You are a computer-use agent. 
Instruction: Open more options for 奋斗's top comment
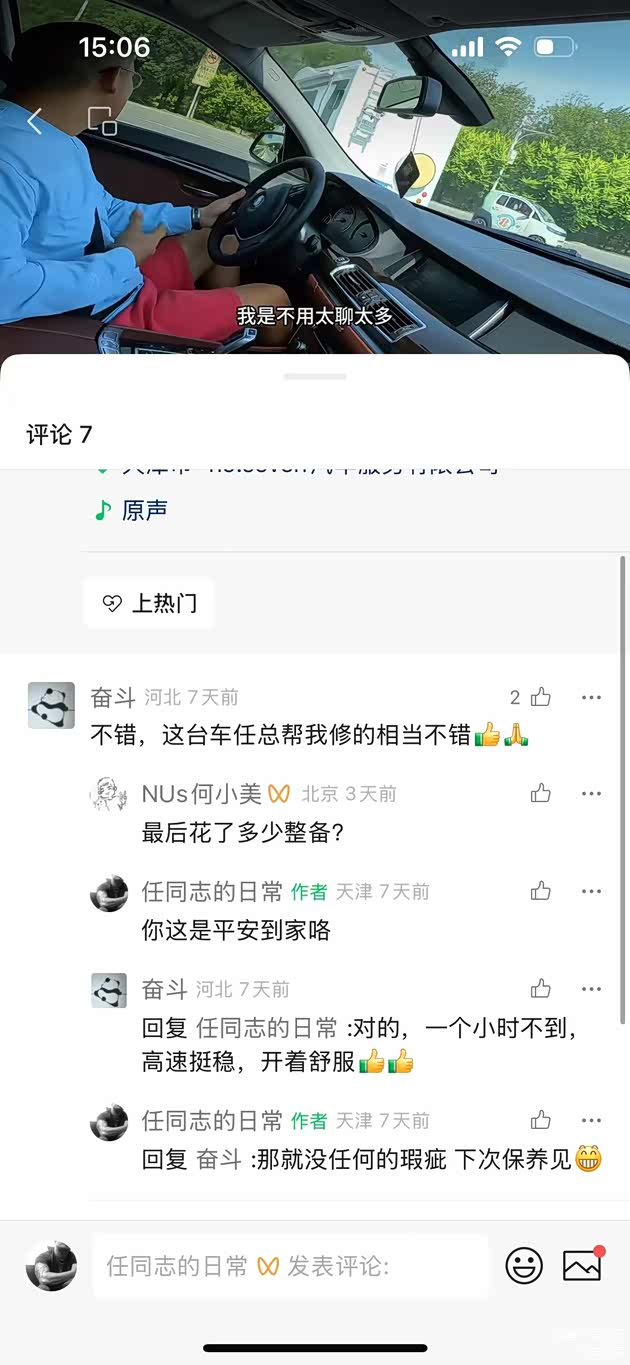(x=591, y=697)
